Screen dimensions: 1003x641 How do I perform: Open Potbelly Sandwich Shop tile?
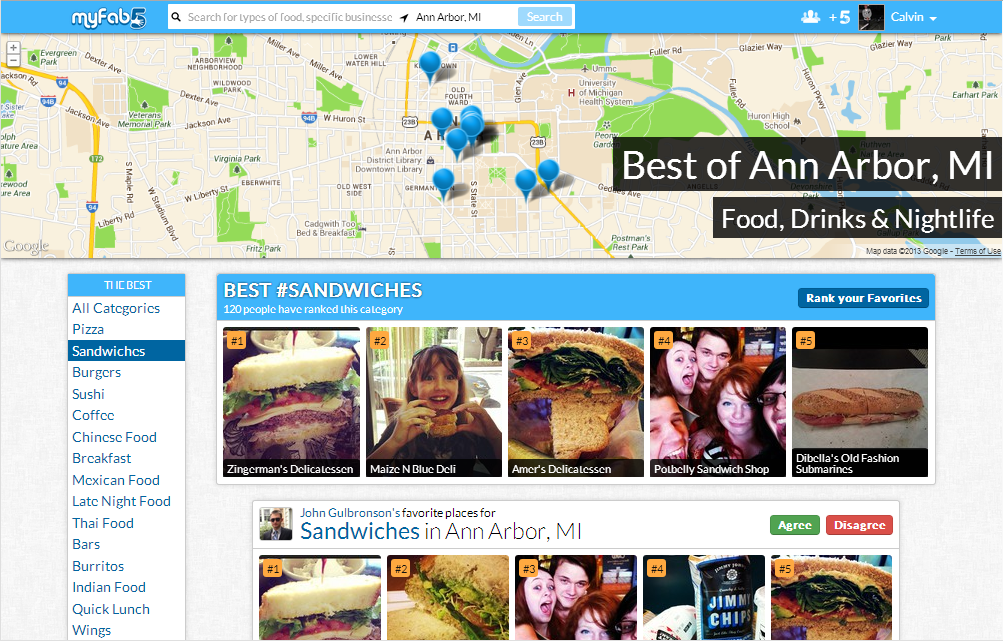717,402
